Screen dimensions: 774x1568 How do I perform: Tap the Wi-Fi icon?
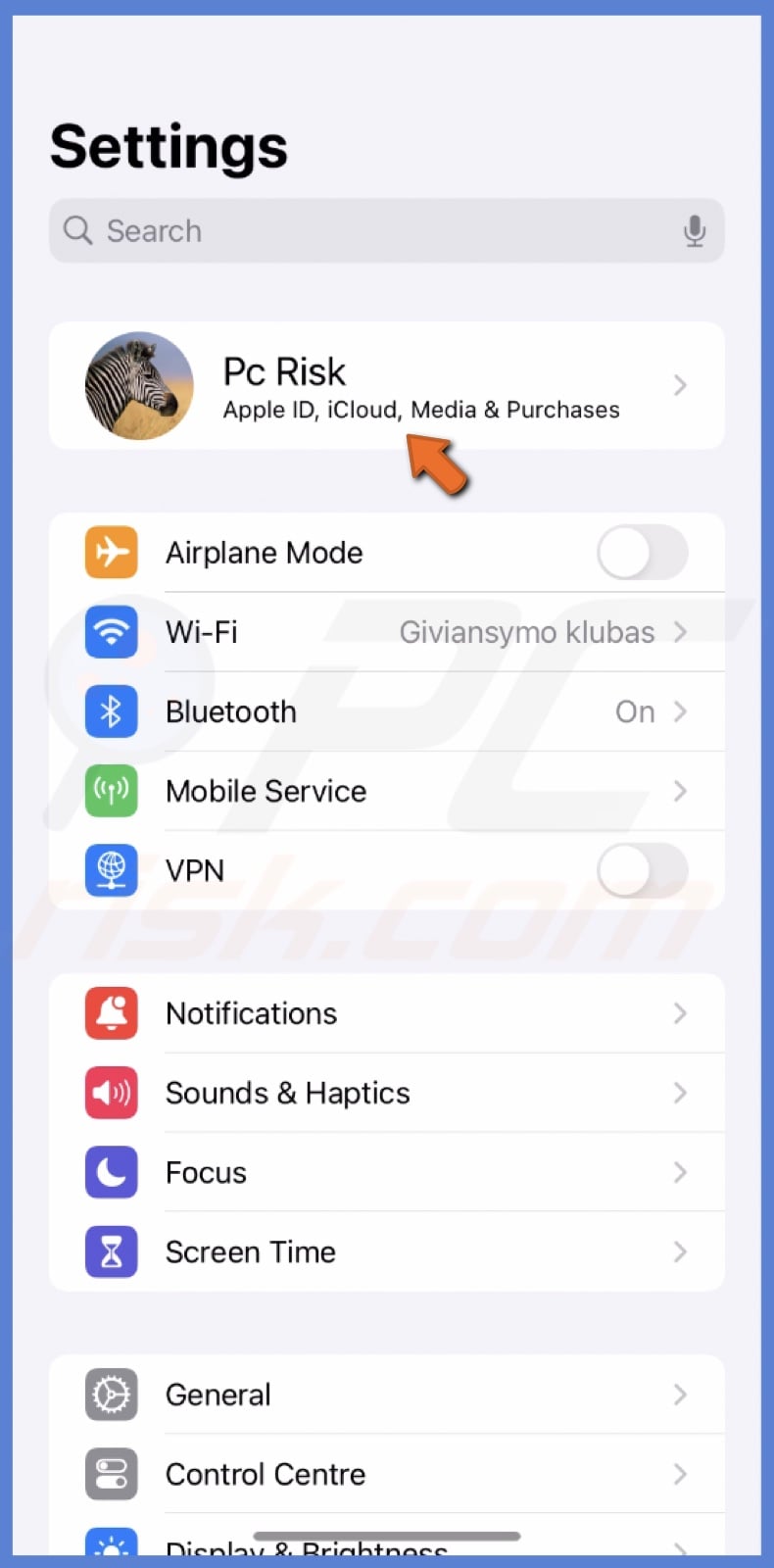click(x=111, y=632)
